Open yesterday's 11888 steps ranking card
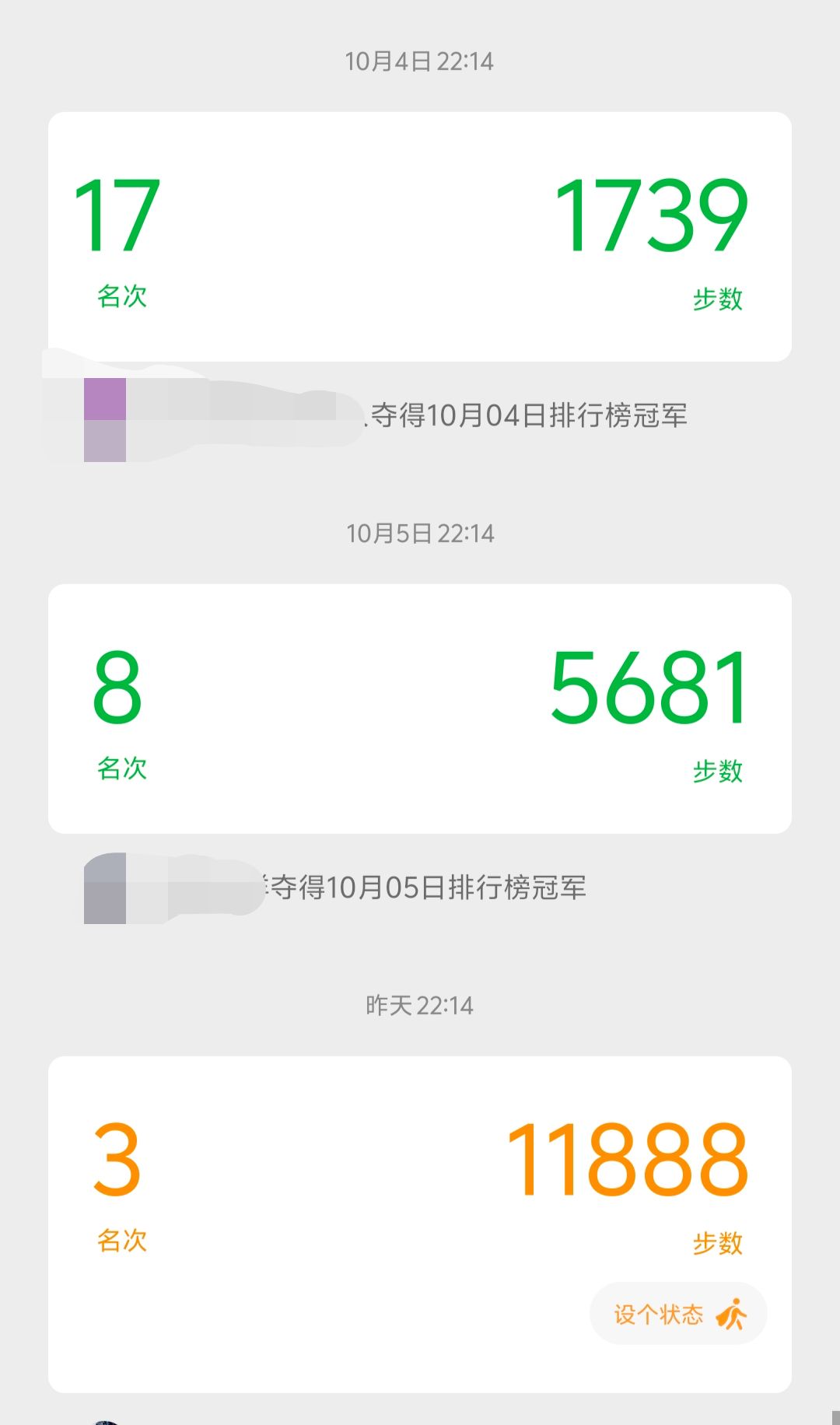This screenshot has height=1425, width=840. tap(420, 1182)
